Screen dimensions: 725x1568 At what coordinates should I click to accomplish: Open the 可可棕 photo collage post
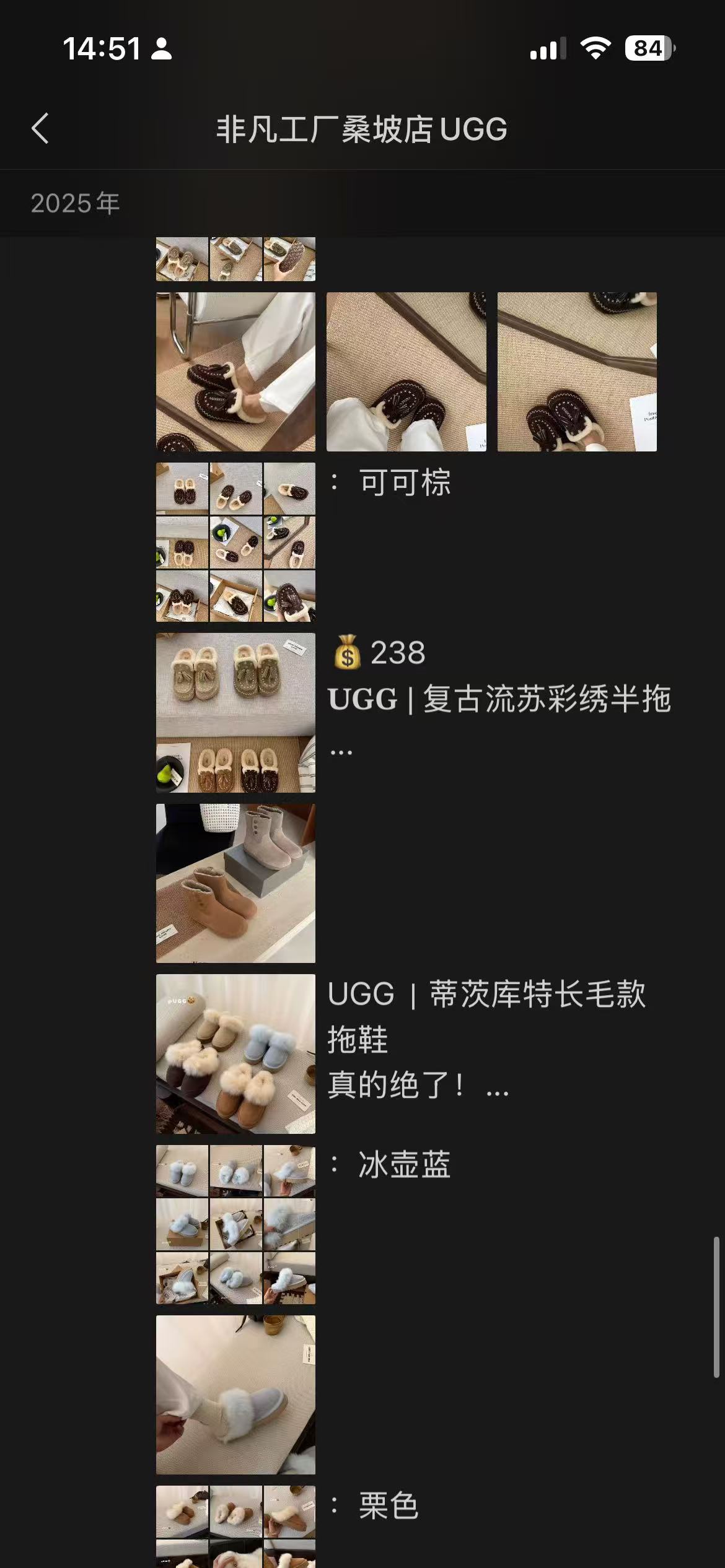[235, 542]
